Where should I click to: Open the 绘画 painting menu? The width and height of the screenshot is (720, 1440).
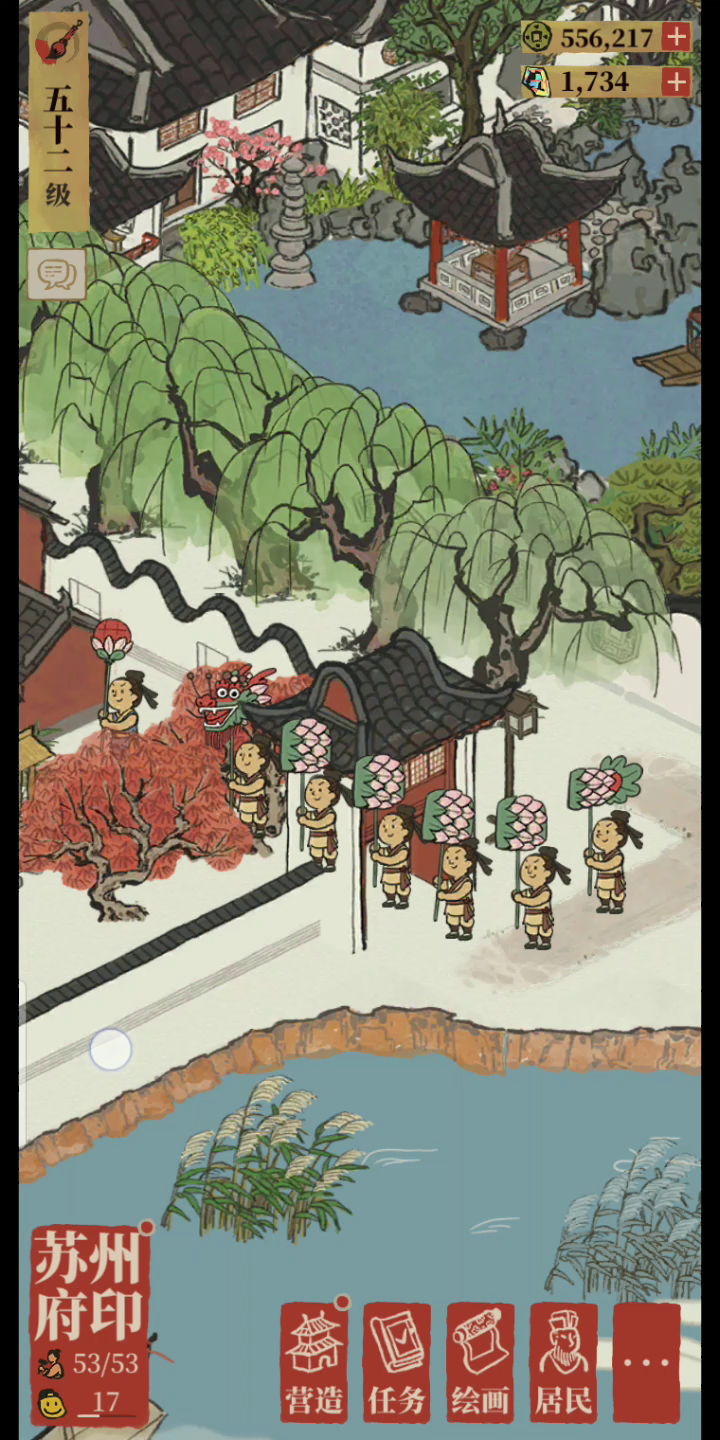point(480,1362)
